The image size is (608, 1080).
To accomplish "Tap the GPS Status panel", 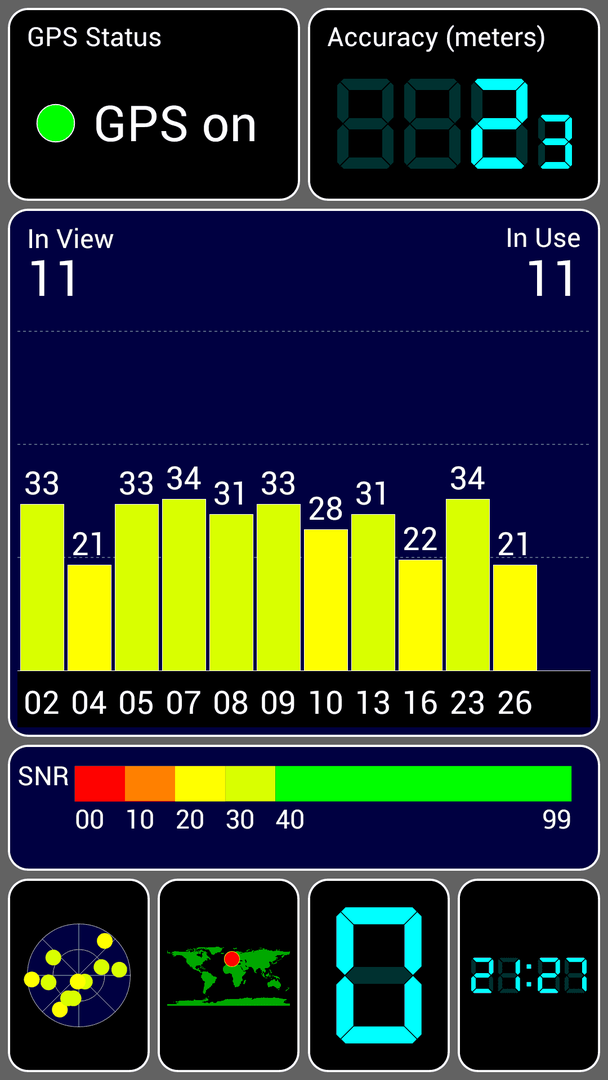I will point(154,104).
